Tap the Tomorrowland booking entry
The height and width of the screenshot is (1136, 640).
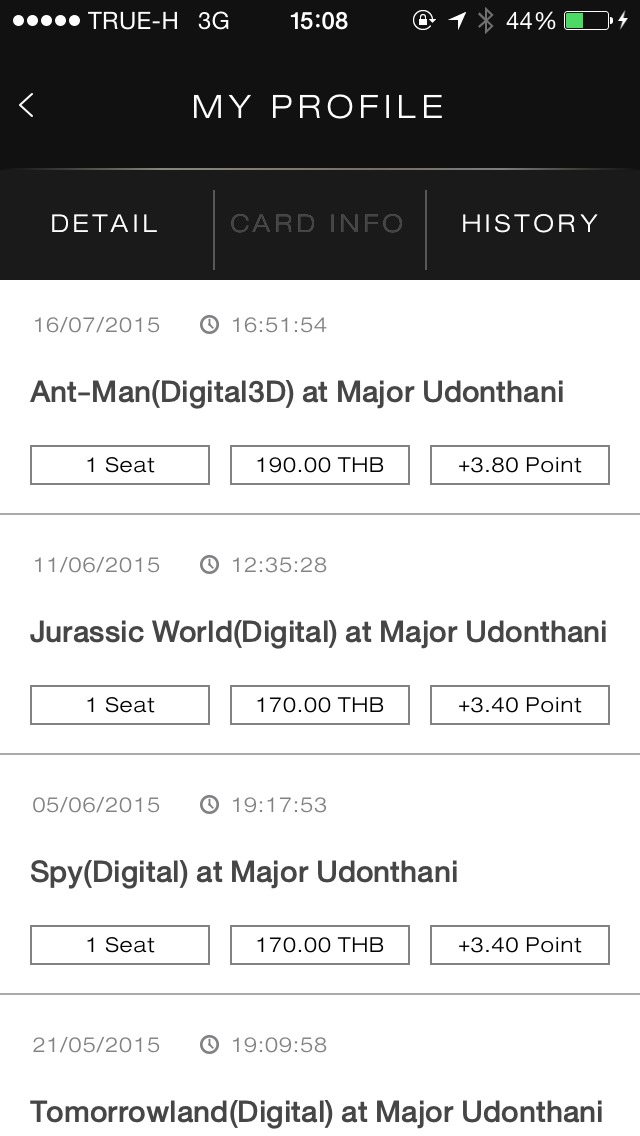pos(320,1066)
